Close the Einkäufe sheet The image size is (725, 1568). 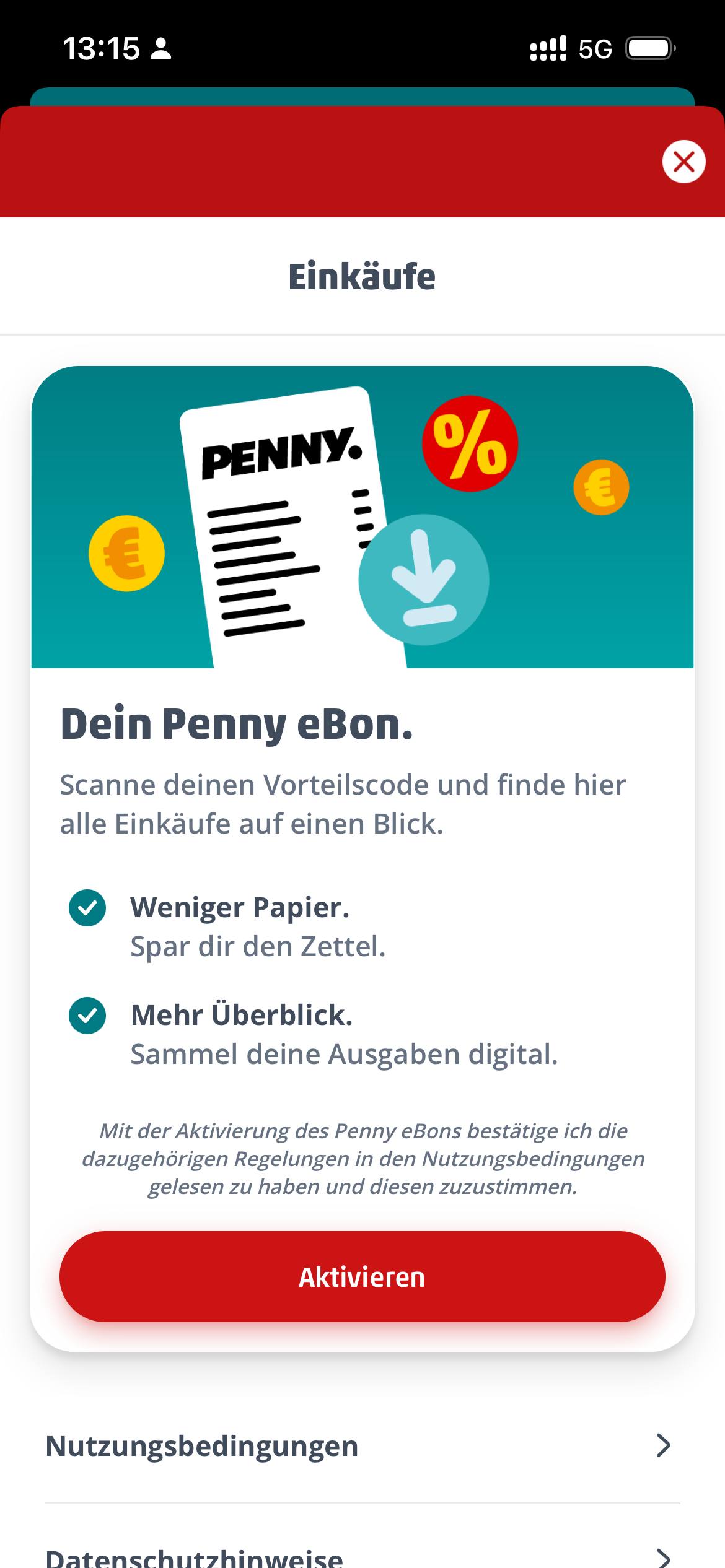click(x=683, y=162)
